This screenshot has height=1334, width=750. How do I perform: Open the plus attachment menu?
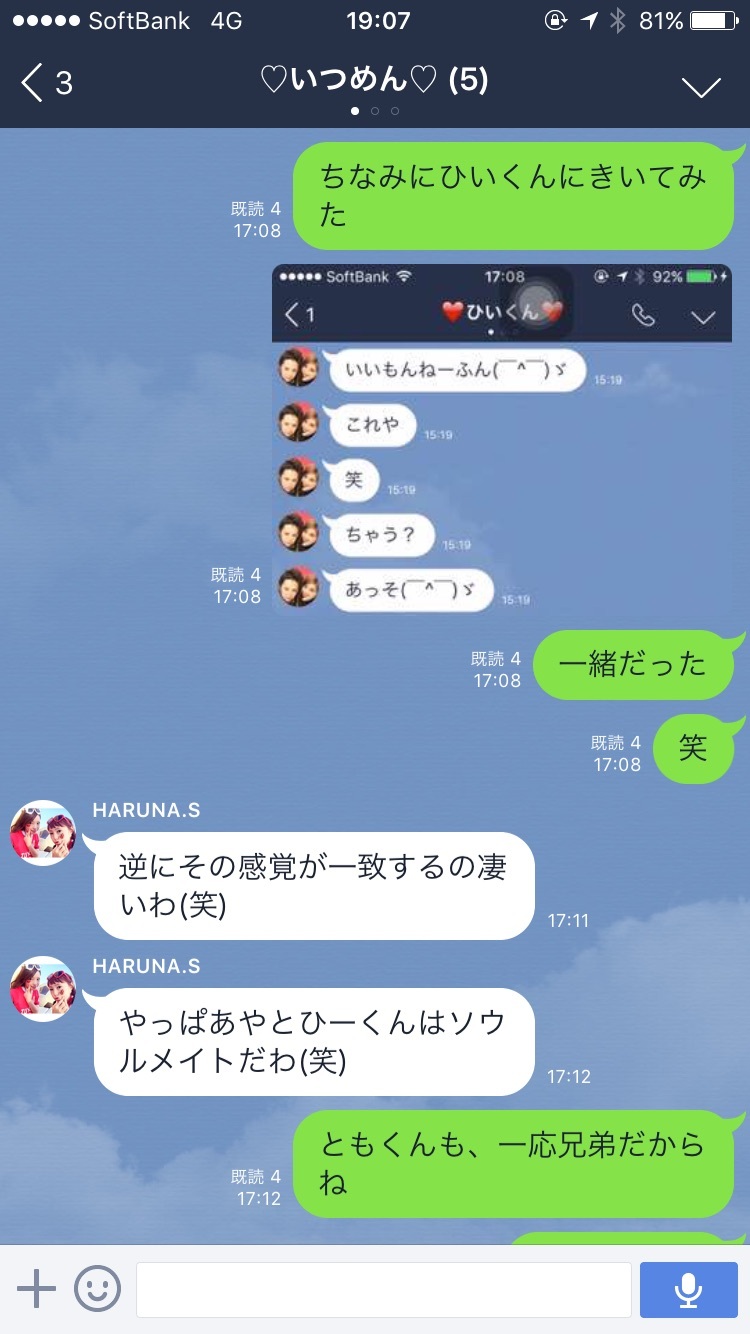(x=37, y=1289)
